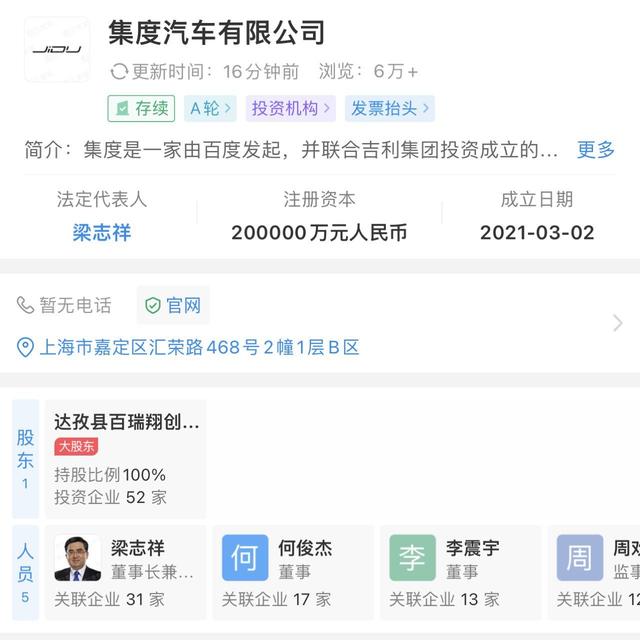Open the 汇荣路468号 address on map
The height and width of the screenshot is (640, 640).
point(198,347)
